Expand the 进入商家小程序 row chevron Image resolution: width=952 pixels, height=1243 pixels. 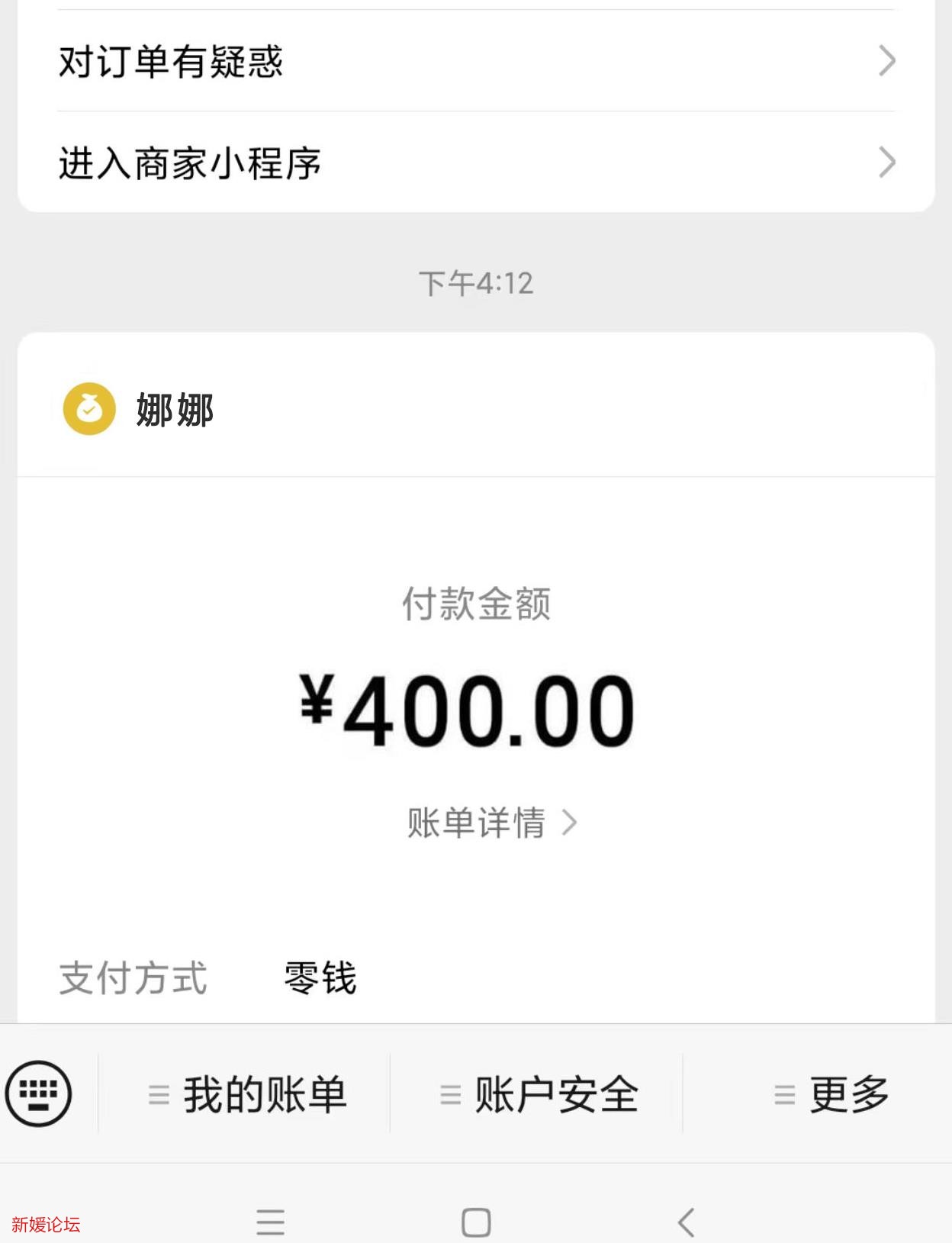(x=887, y=161)
